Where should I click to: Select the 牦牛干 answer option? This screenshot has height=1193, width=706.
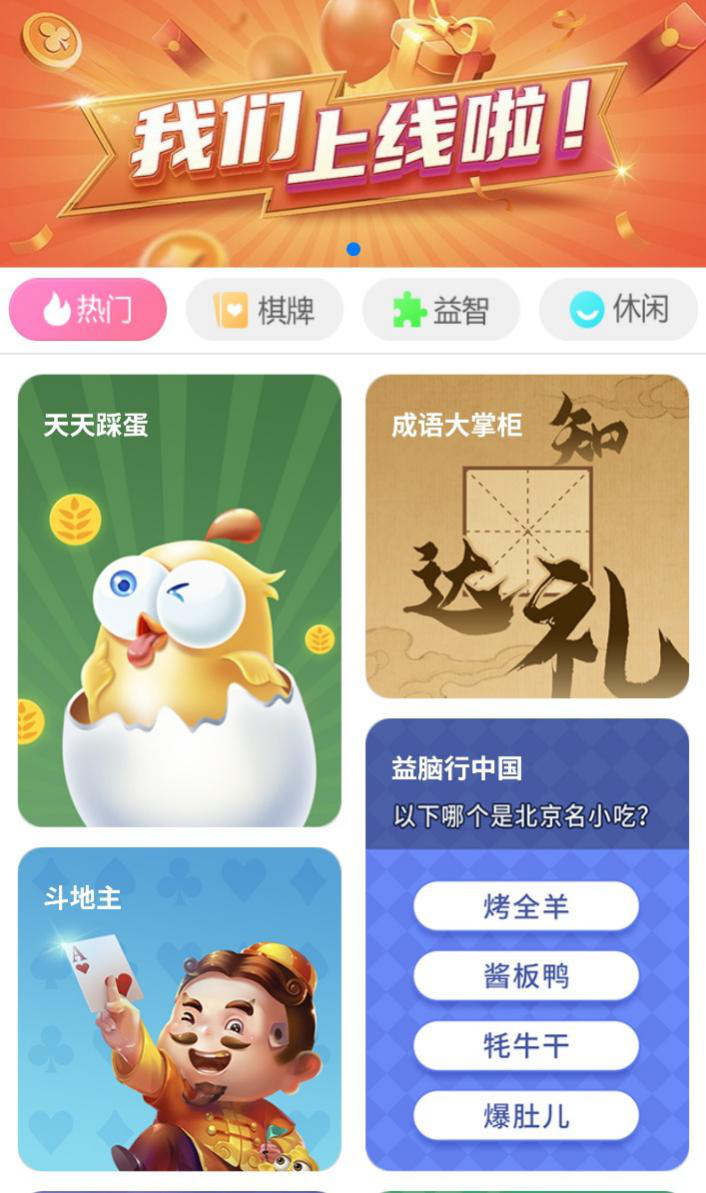point(526,1046)
